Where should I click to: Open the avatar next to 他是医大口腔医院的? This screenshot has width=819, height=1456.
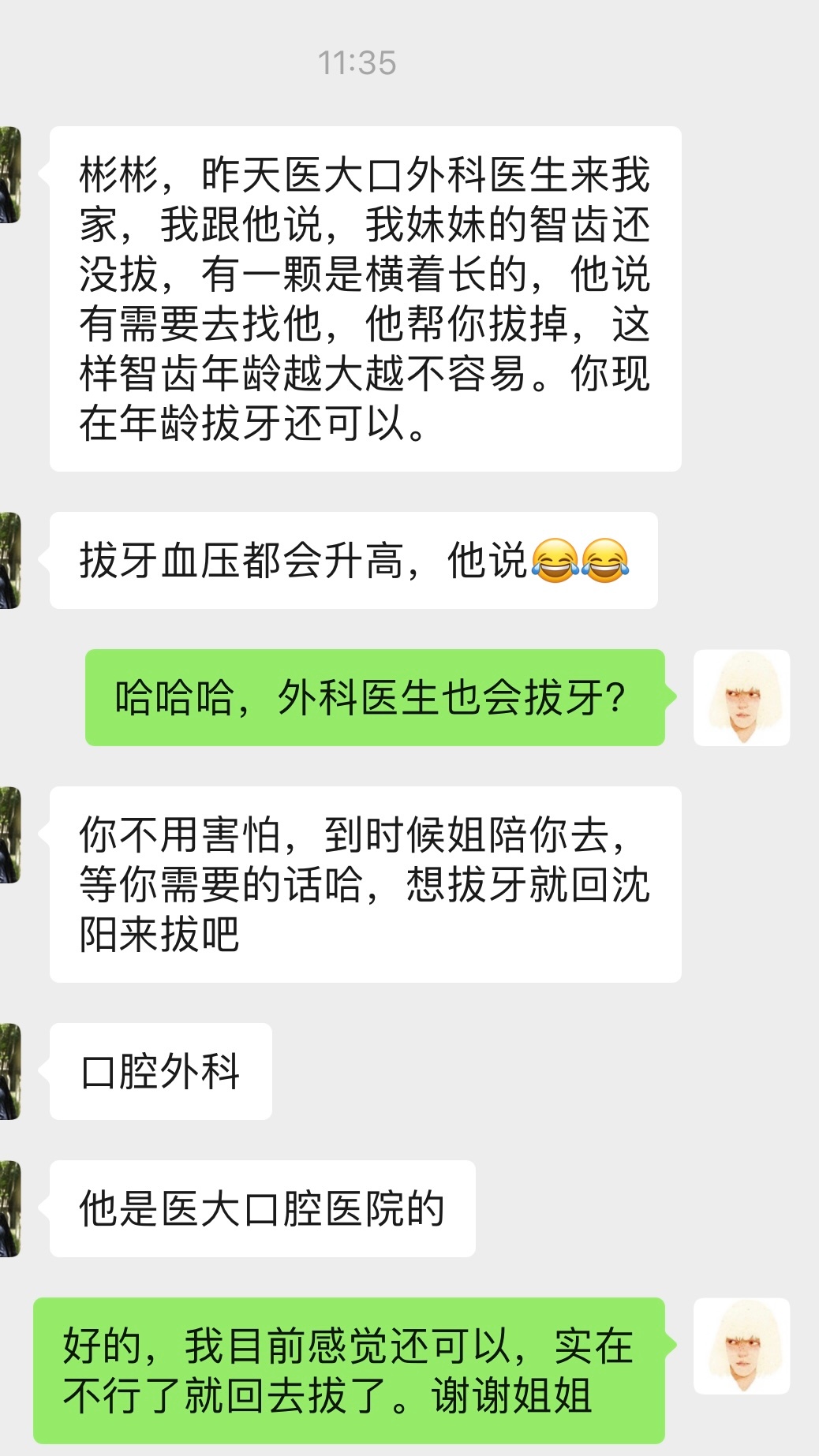click(9, 1208)
